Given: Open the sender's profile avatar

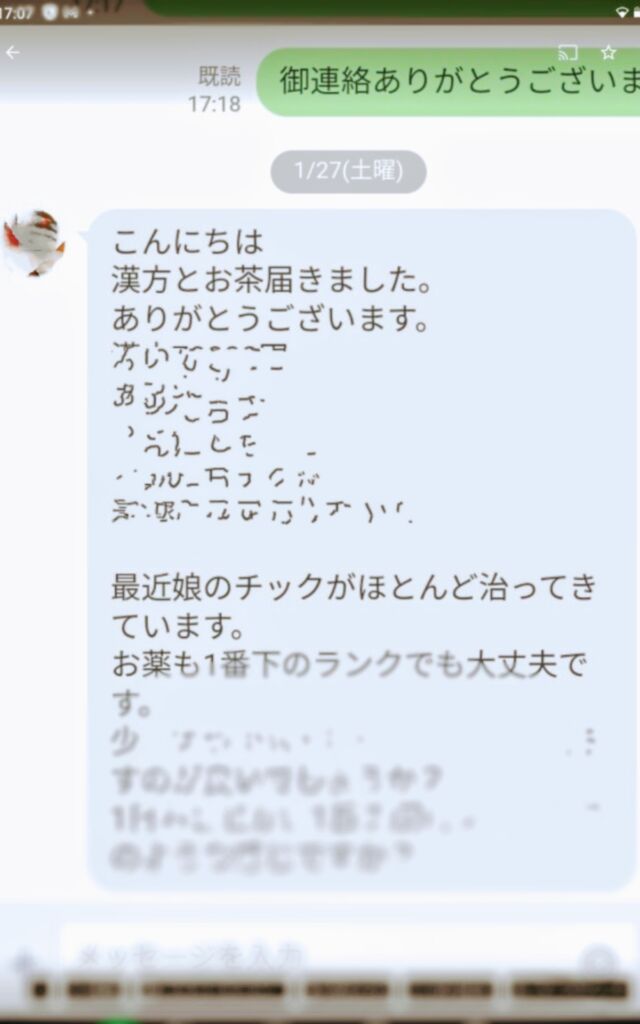Looking at the screenshot, I should (x=34, y=243).
